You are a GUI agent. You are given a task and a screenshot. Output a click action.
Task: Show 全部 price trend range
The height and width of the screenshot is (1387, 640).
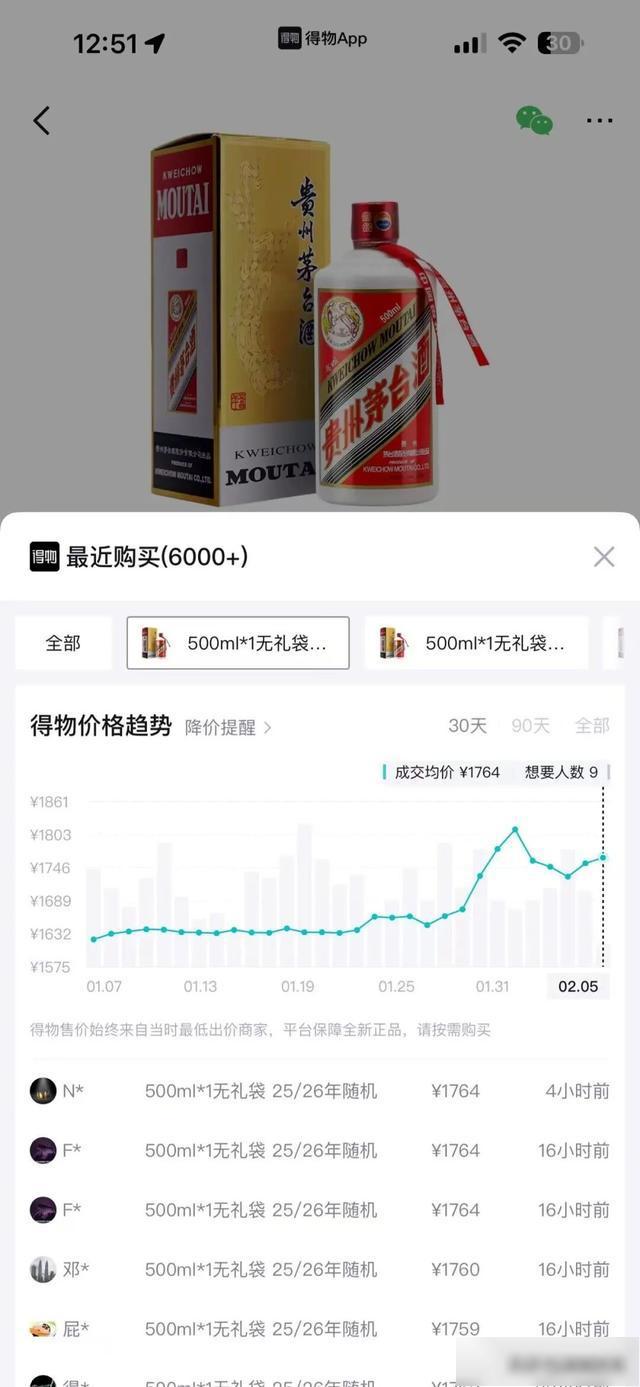click(x=591, y=726)
